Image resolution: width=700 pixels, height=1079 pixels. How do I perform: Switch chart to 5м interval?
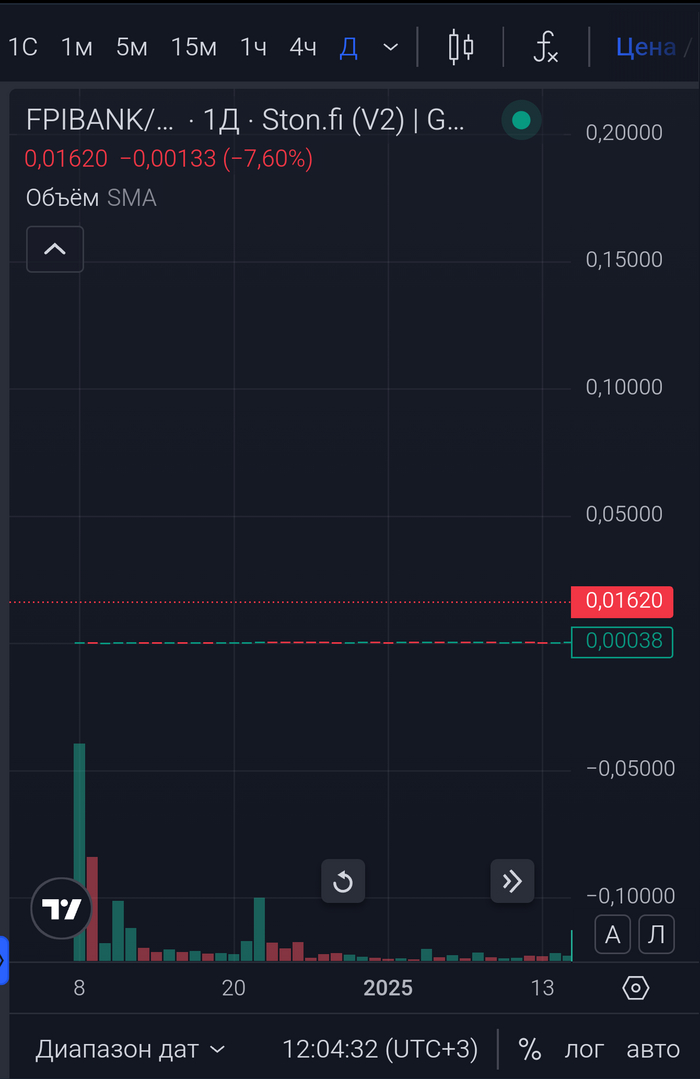(x=131, y=47)
